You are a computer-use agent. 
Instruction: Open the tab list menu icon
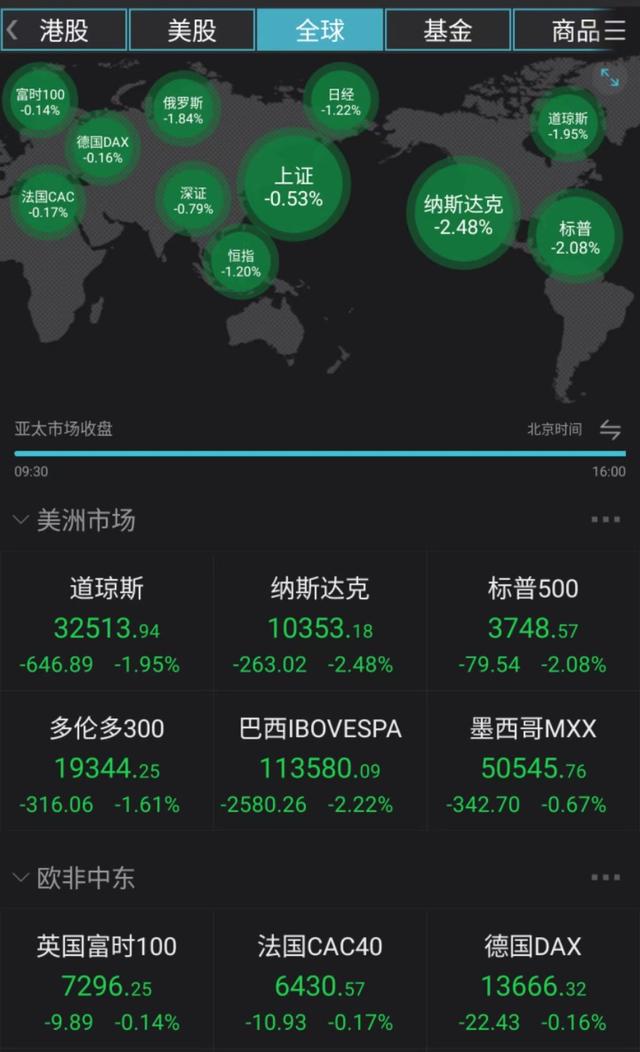(x=615, y=30)
